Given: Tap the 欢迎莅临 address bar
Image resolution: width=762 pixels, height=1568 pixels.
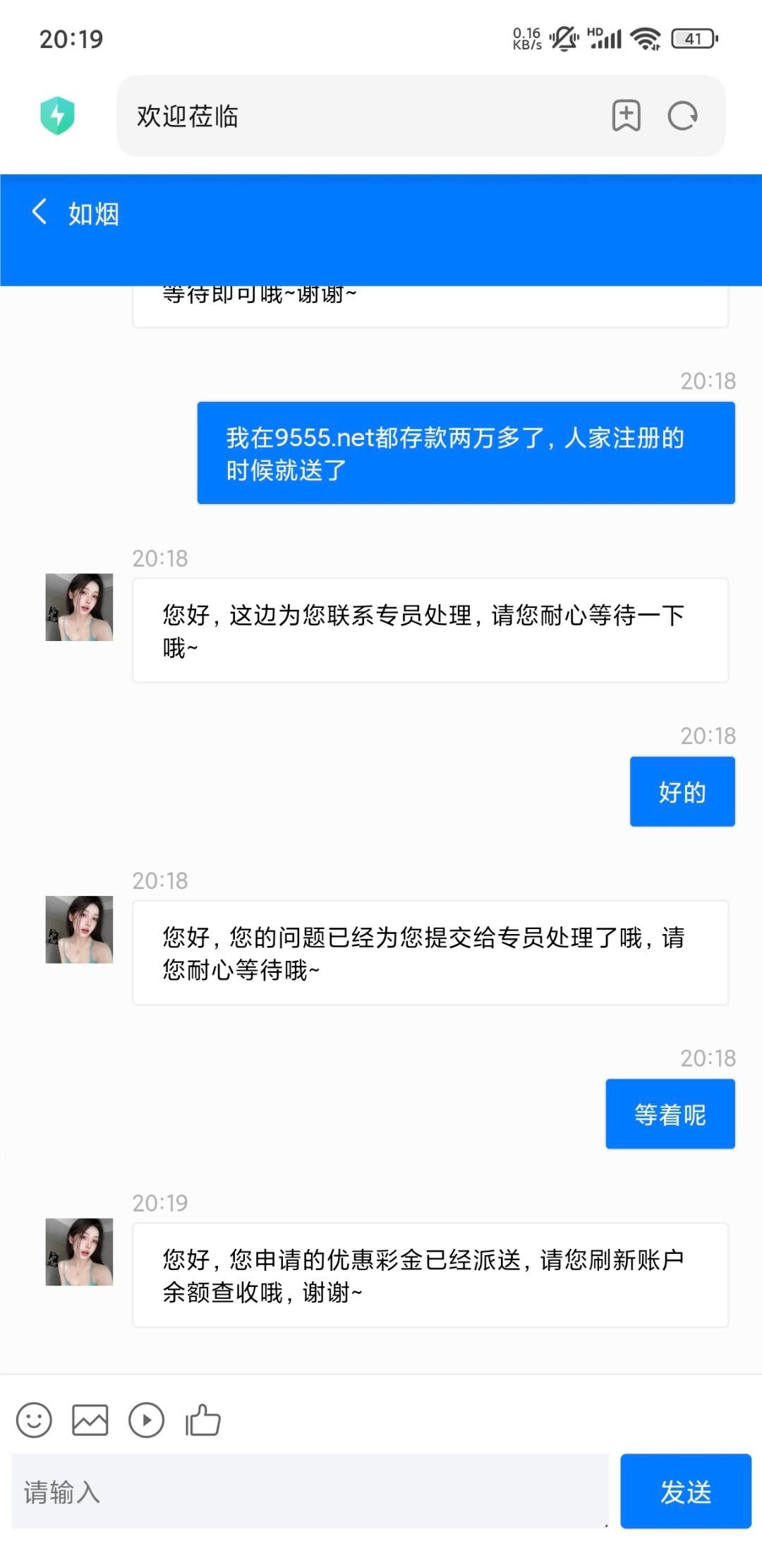Looking at the screenshot, I should (x=353, y=116).
